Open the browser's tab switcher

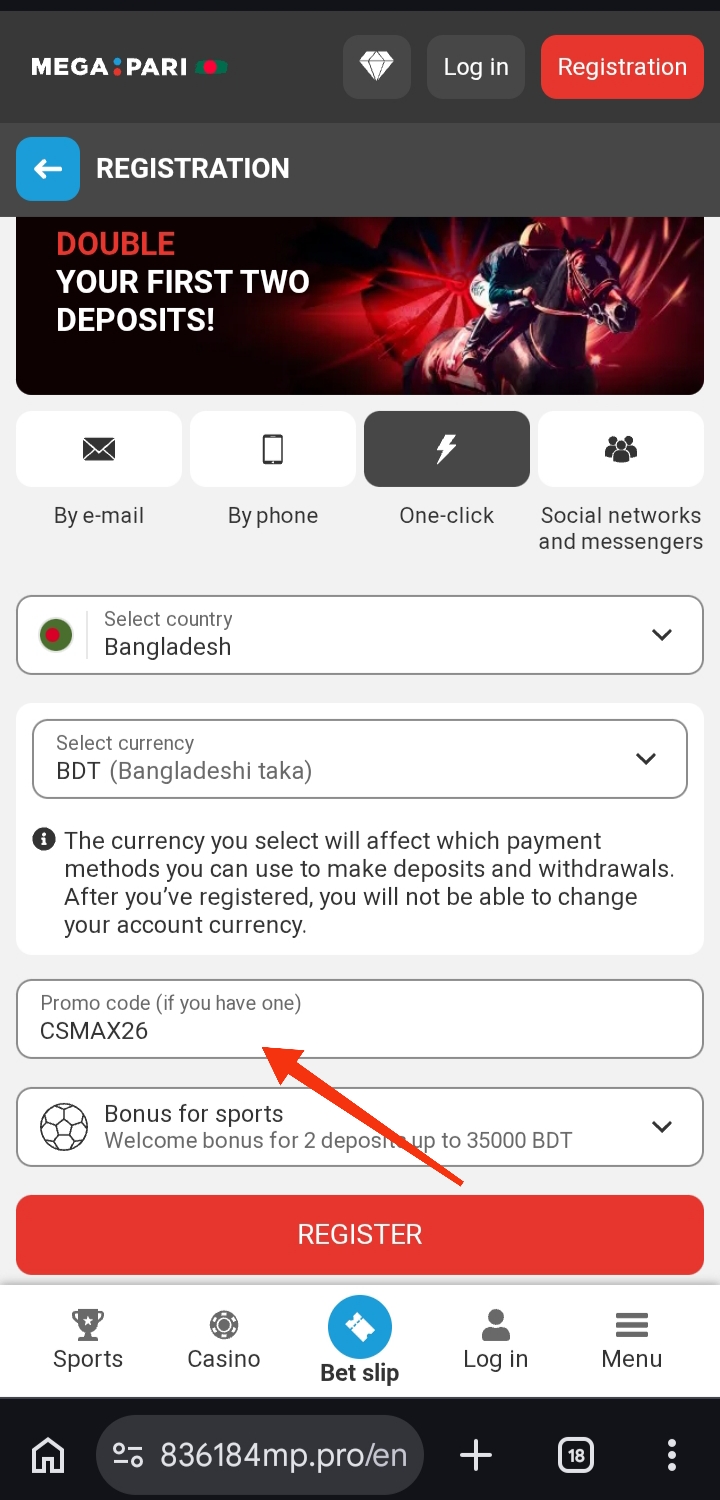pos(576,1455)
